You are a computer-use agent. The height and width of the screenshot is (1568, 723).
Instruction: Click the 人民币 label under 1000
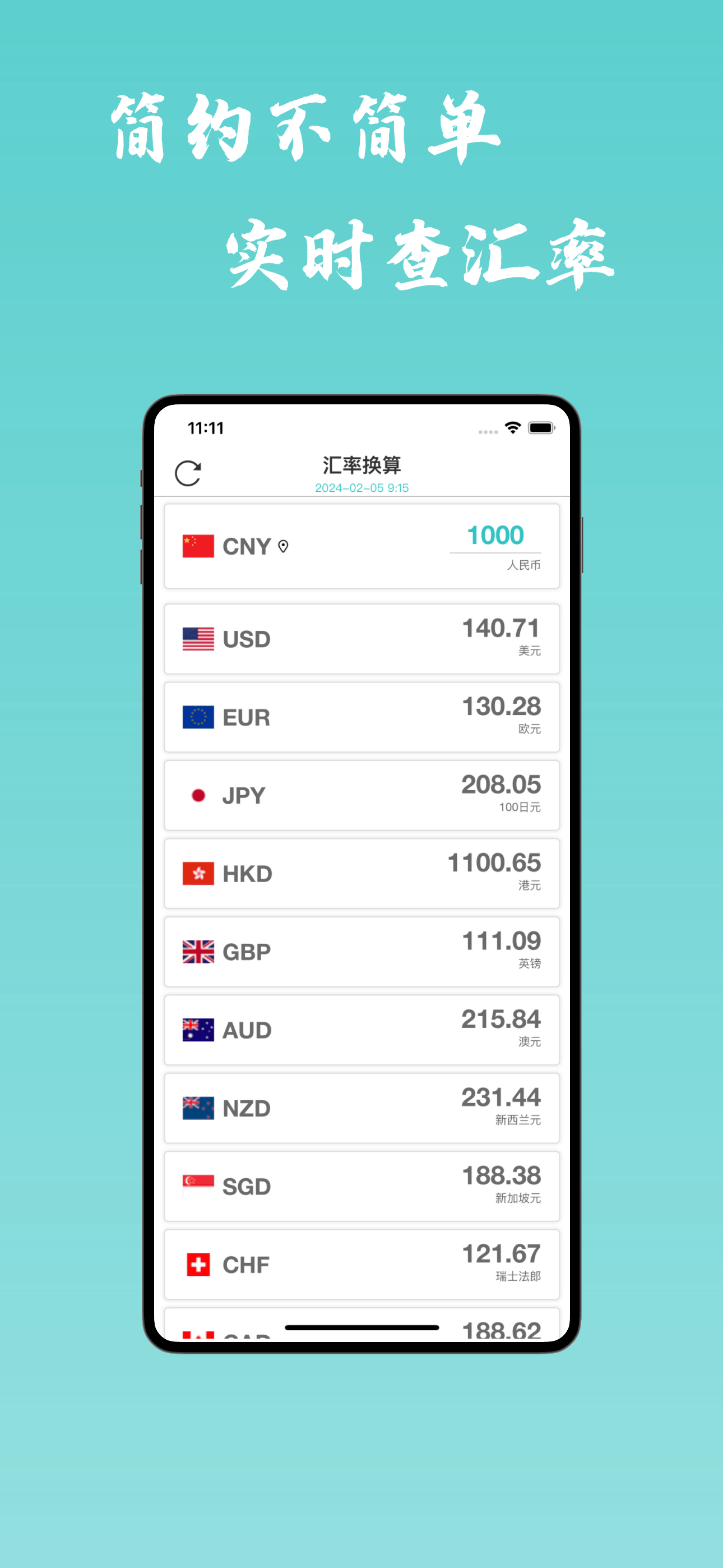(x=526, y=565)
